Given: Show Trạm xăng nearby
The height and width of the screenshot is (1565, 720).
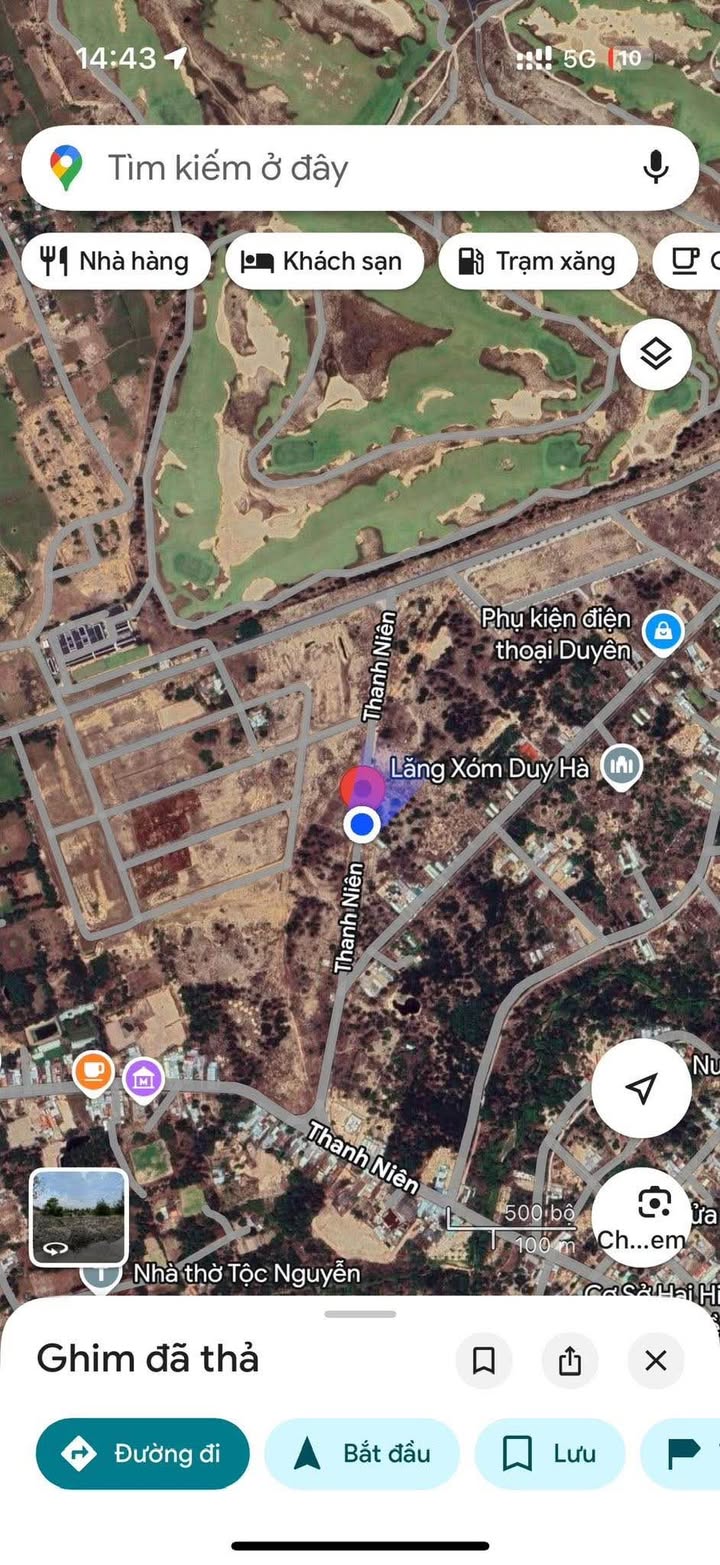Looking at the screenshot, I should coord(538,262).
